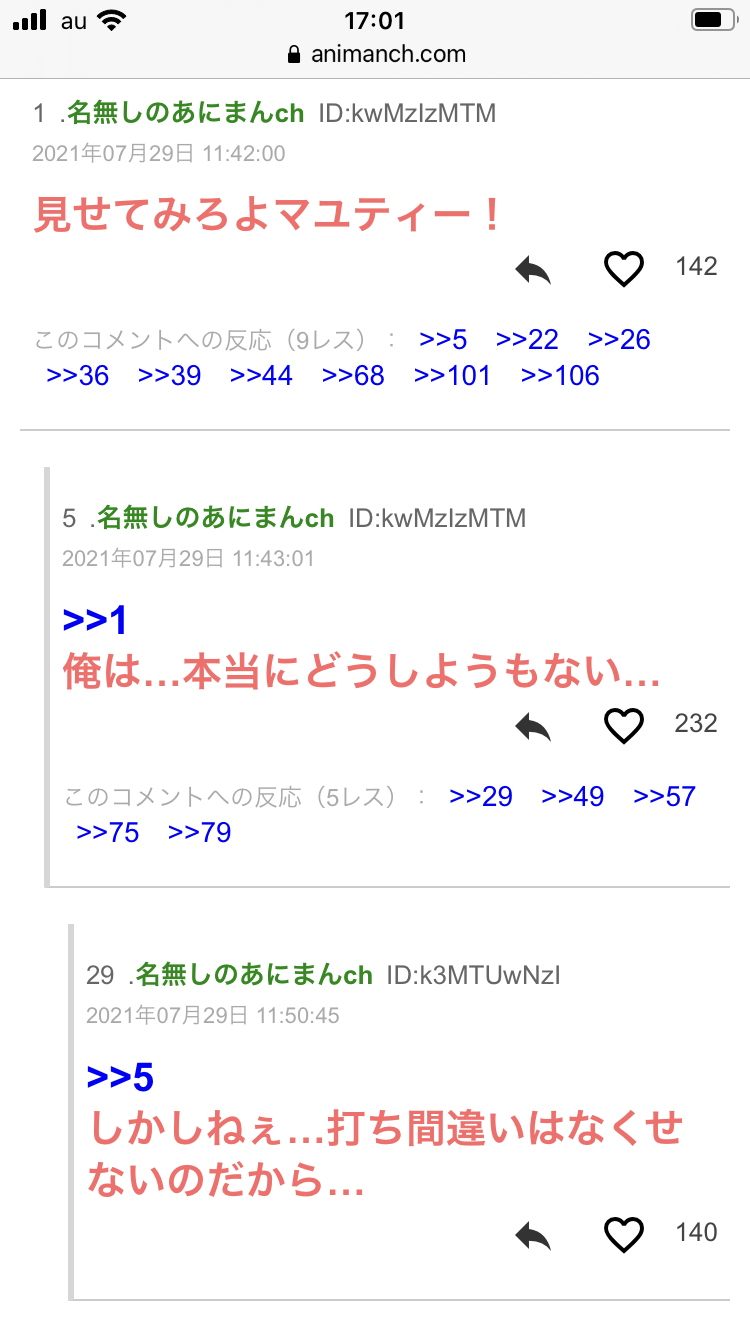Like comment 1 with the heart icon
This screenshot has width=750, height=1334.
(624, 268)
